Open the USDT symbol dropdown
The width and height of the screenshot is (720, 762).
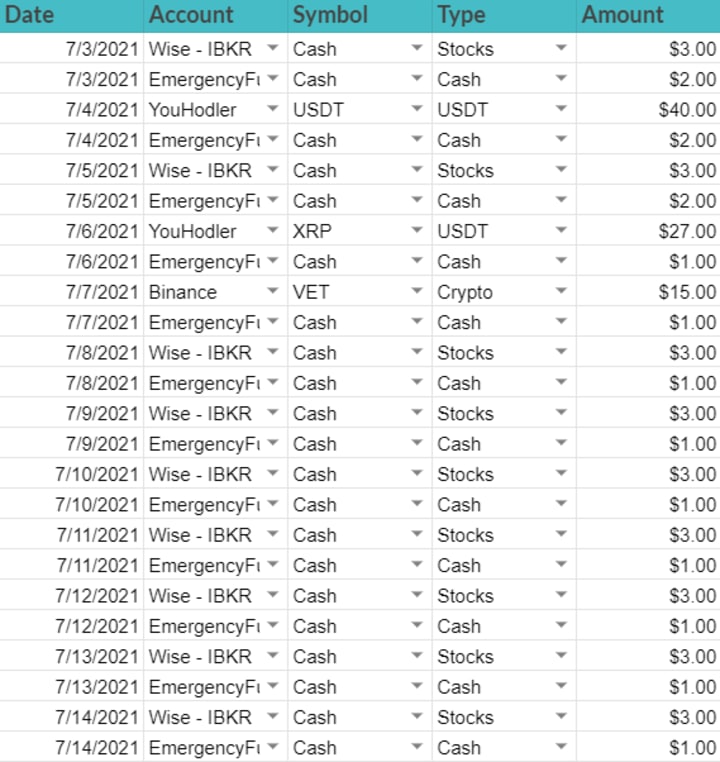click(x=417, y=110)
